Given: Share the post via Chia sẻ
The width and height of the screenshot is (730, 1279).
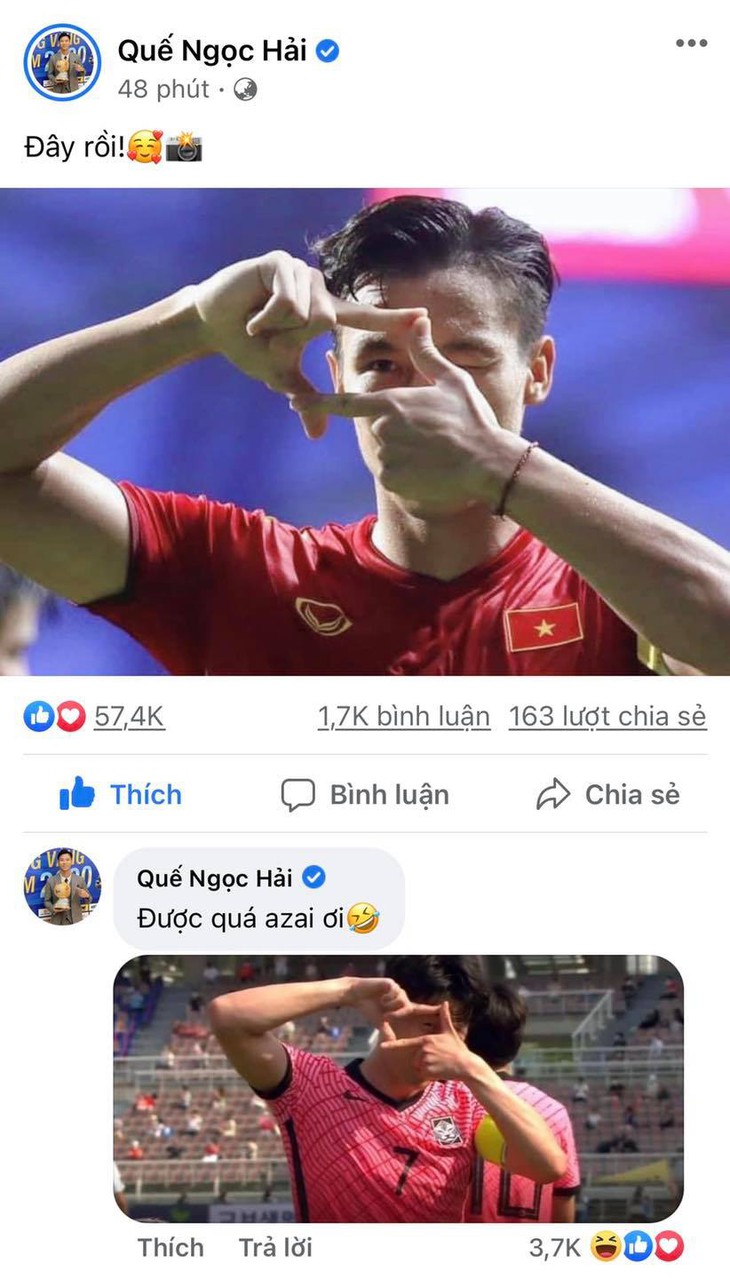Looking at the screenshot, I should point(608,795).
